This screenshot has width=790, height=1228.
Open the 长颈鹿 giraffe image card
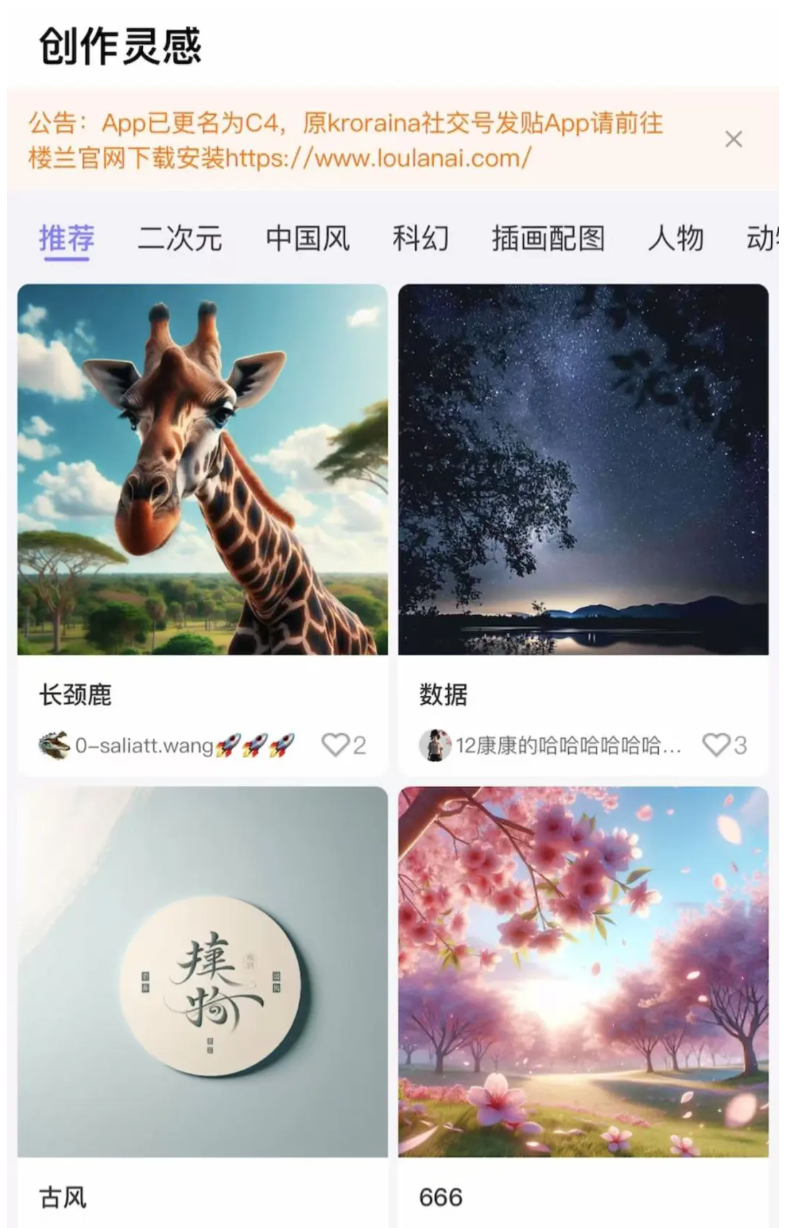202,469
